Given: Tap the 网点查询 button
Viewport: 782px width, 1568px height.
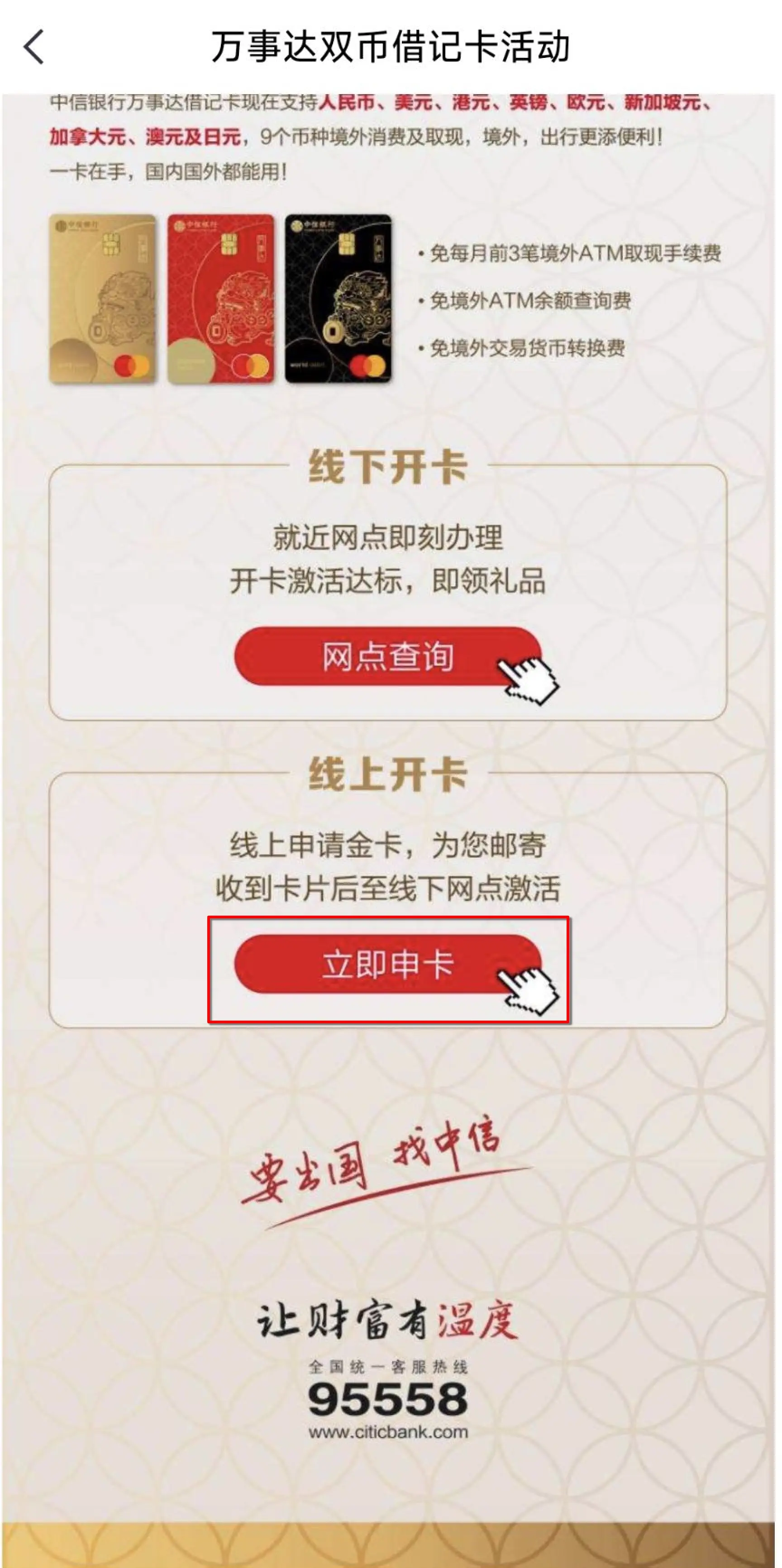Looking at the screenshot, I should click(387, 657).
